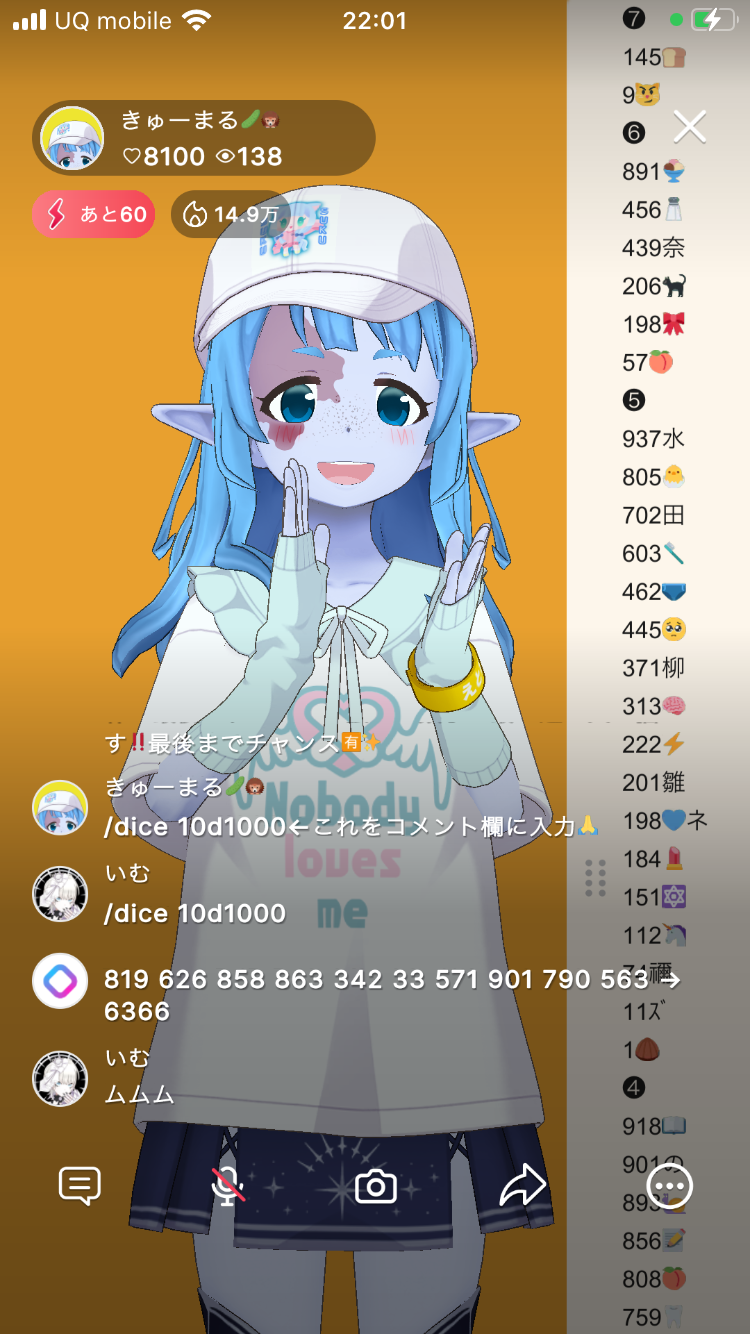Open きゅーまる's avatar in the comments

[x=60, y=807]
